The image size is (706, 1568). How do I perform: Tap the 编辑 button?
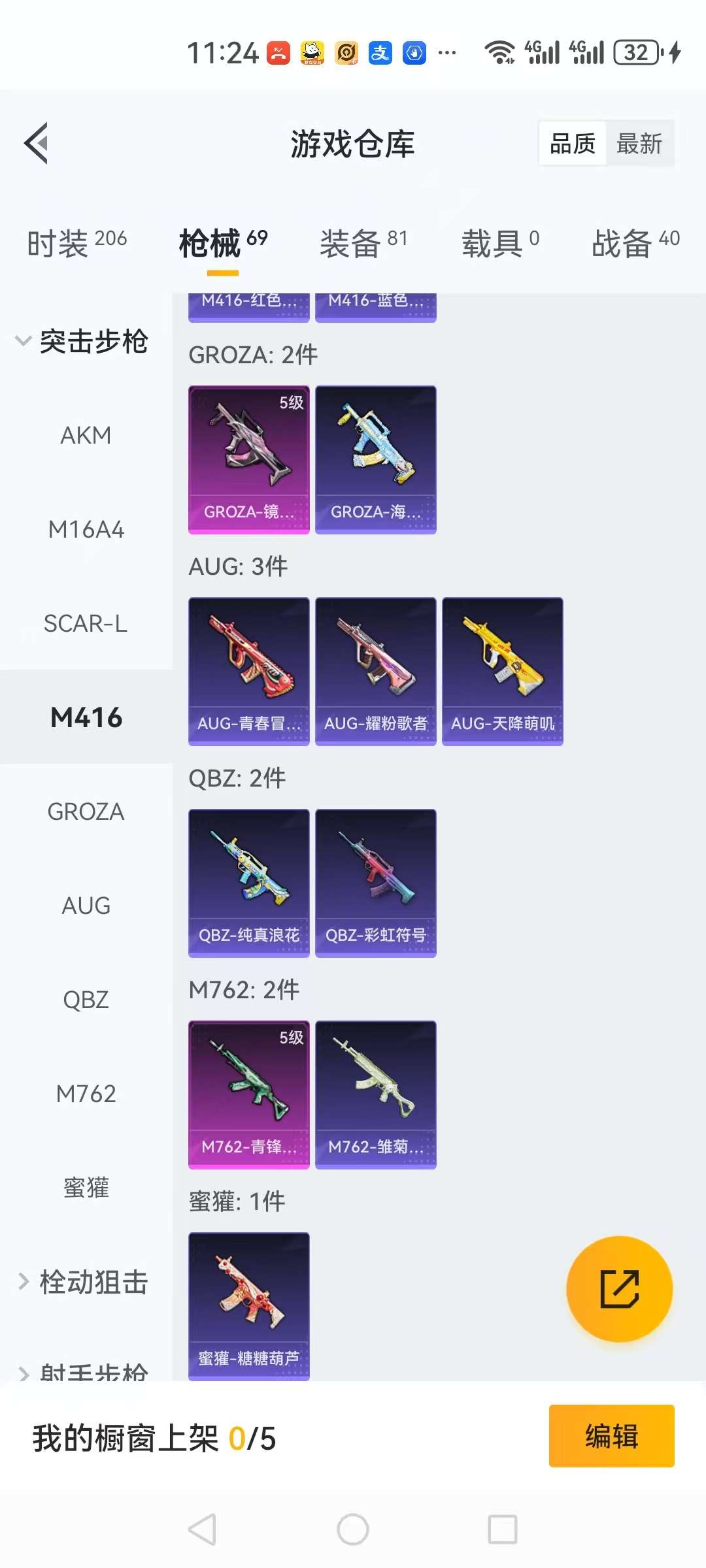[611, 1436]
